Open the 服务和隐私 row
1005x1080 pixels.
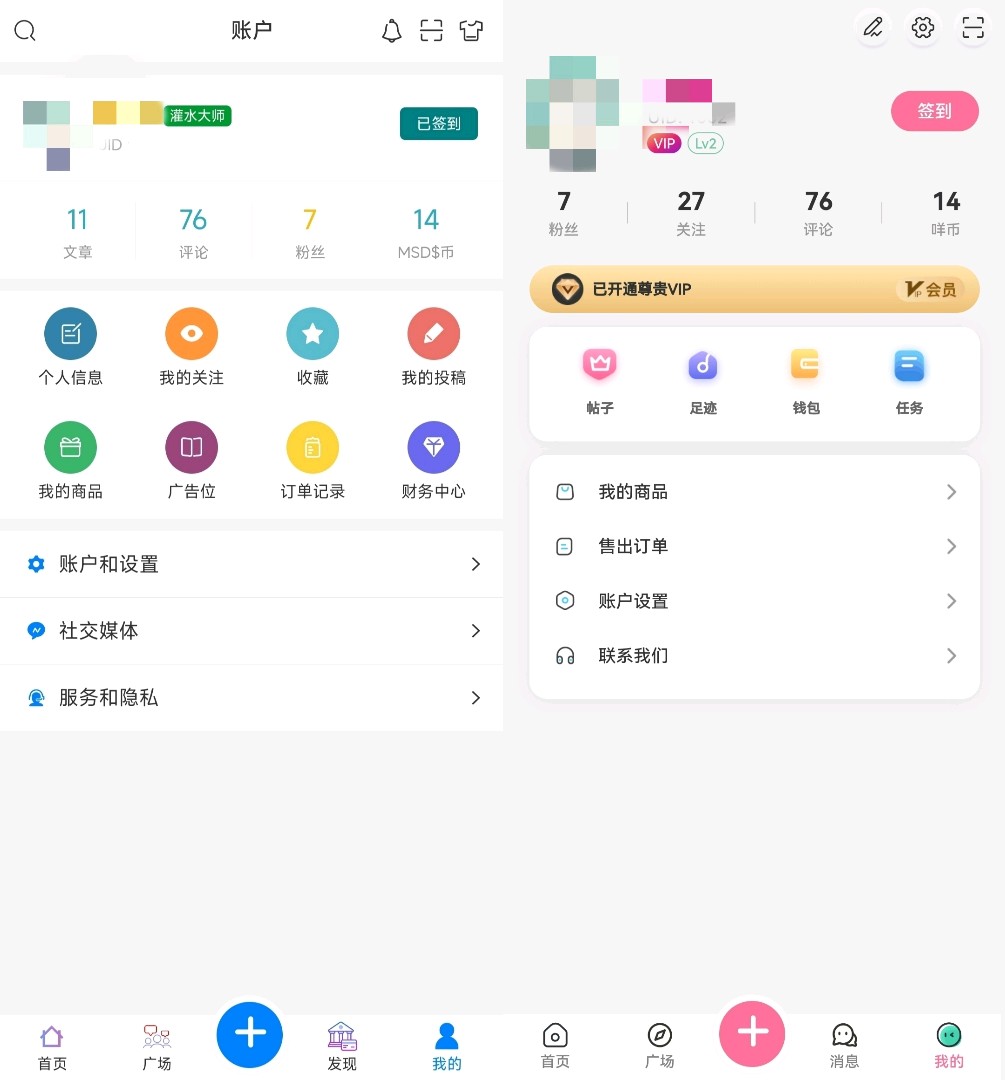tap(251, 698)
